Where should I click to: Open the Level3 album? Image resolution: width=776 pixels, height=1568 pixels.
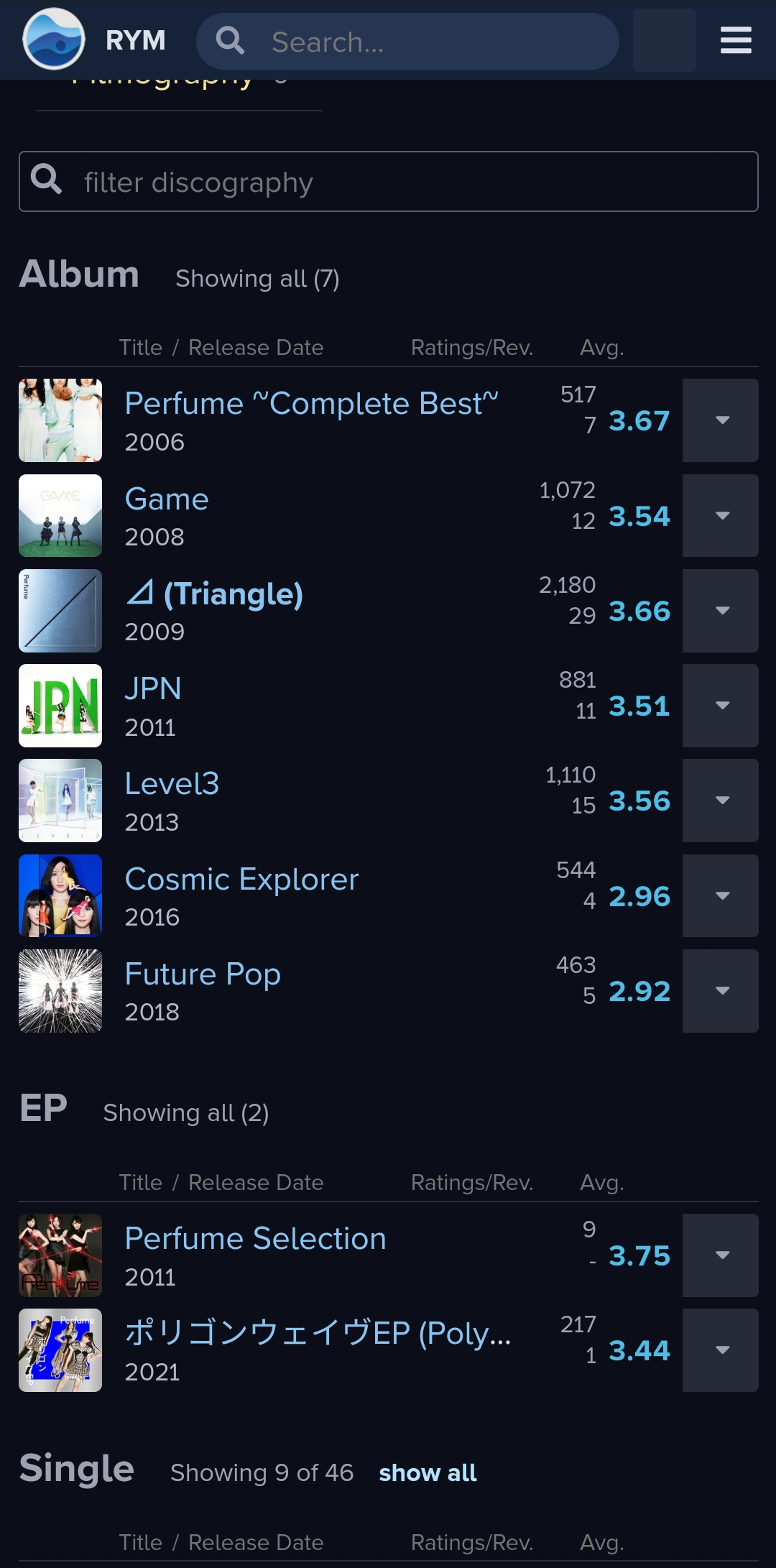pos(172,784)
